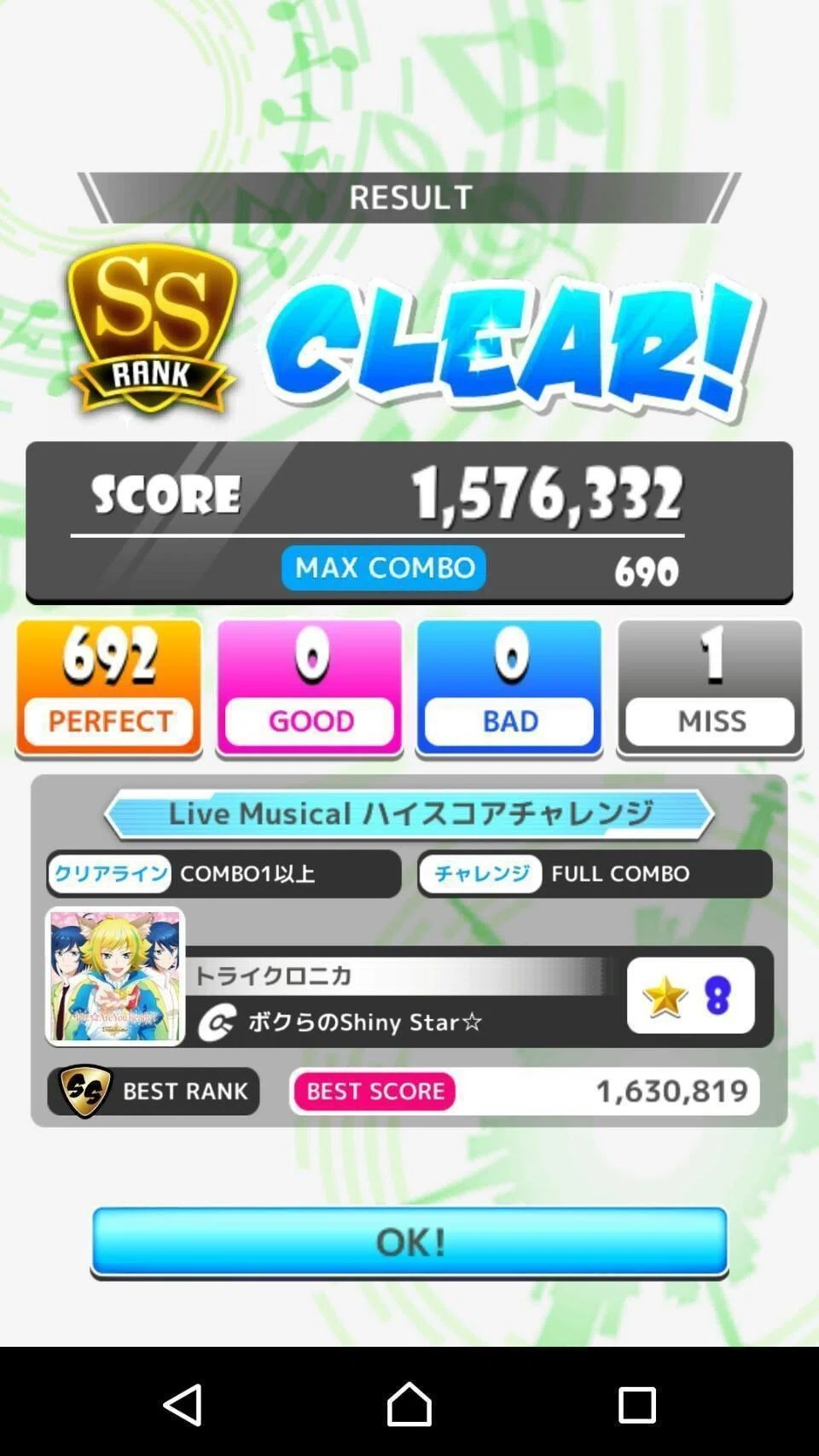The height and width of the screenshot is (1456, 819).
Task: Open the recent apps overview
Action: pyautogui.click(x=636, y=1404)
